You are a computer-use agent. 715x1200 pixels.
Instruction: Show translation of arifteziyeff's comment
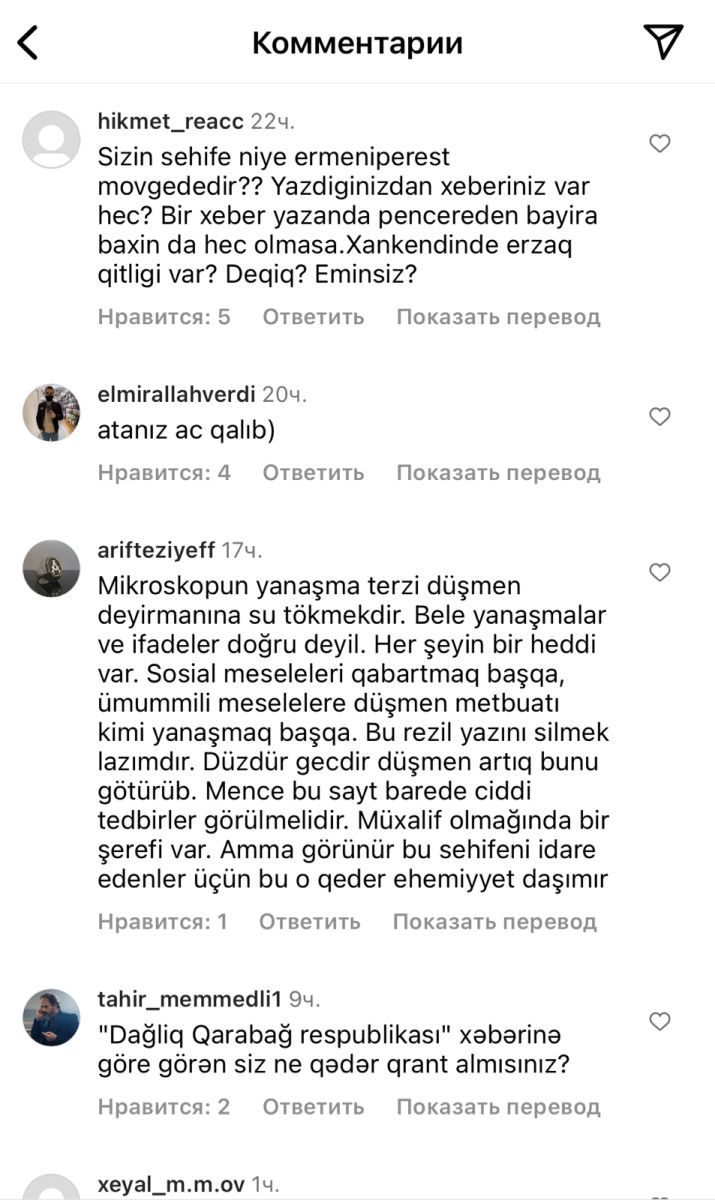(x=494, y=921)
